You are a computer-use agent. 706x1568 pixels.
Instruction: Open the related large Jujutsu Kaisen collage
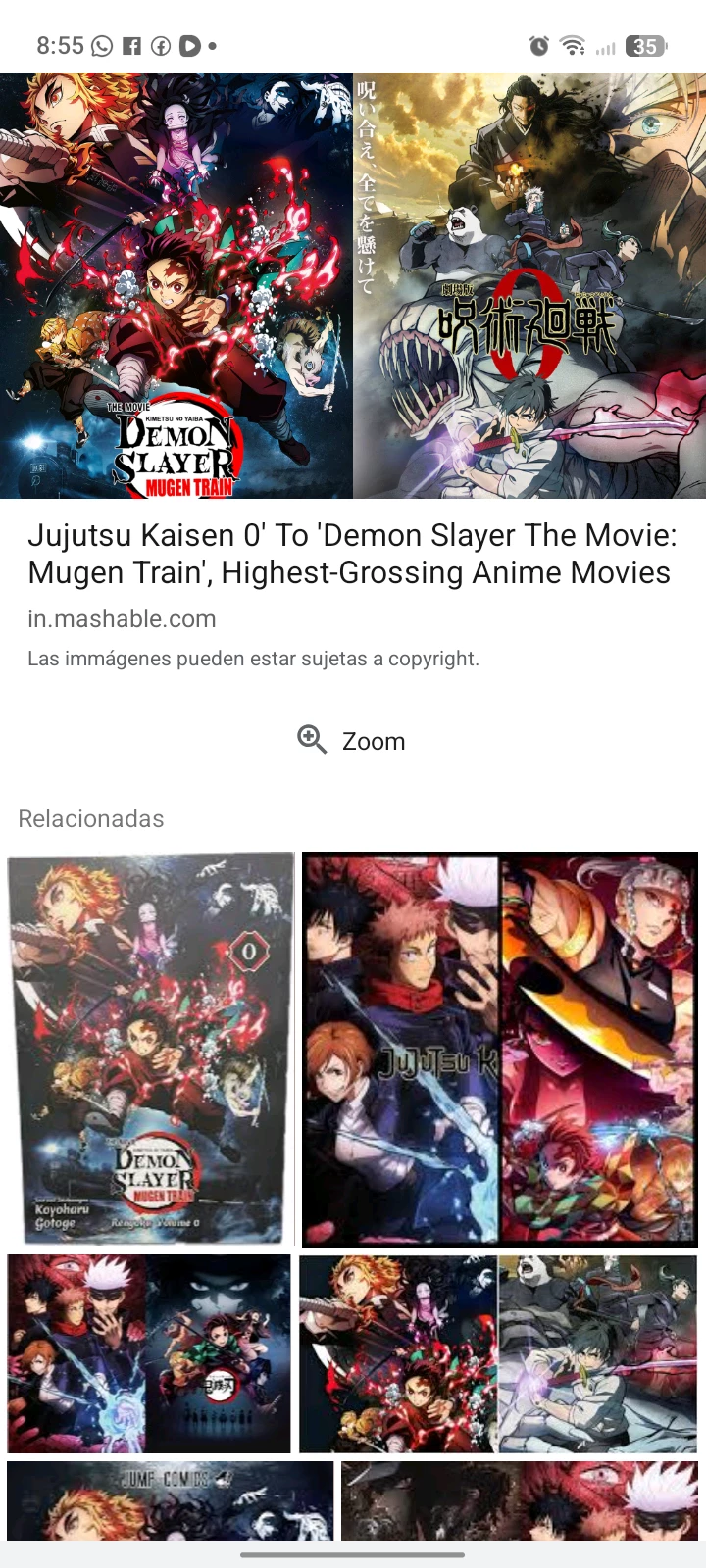tap(500, 1049)
